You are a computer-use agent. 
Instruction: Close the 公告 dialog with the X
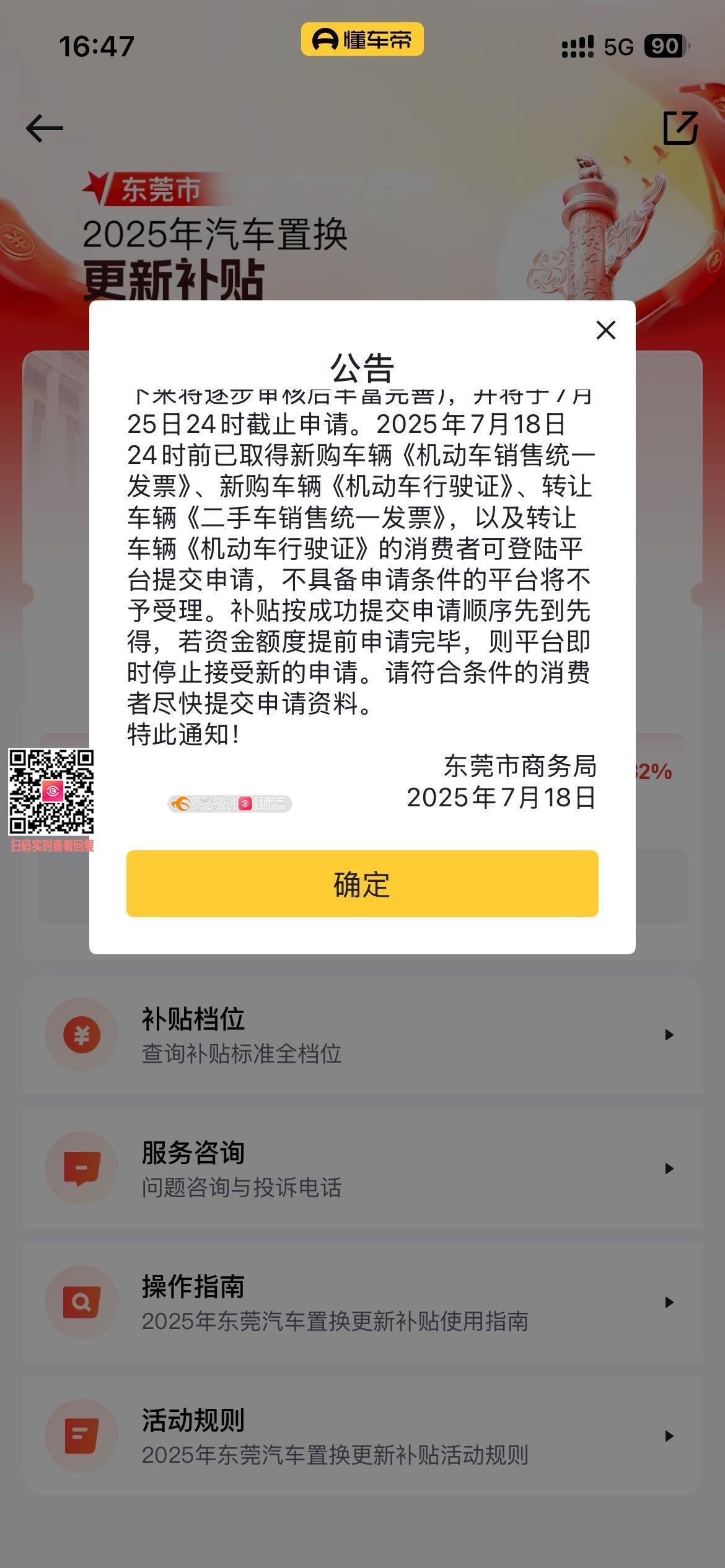click(x=605, y=331)
